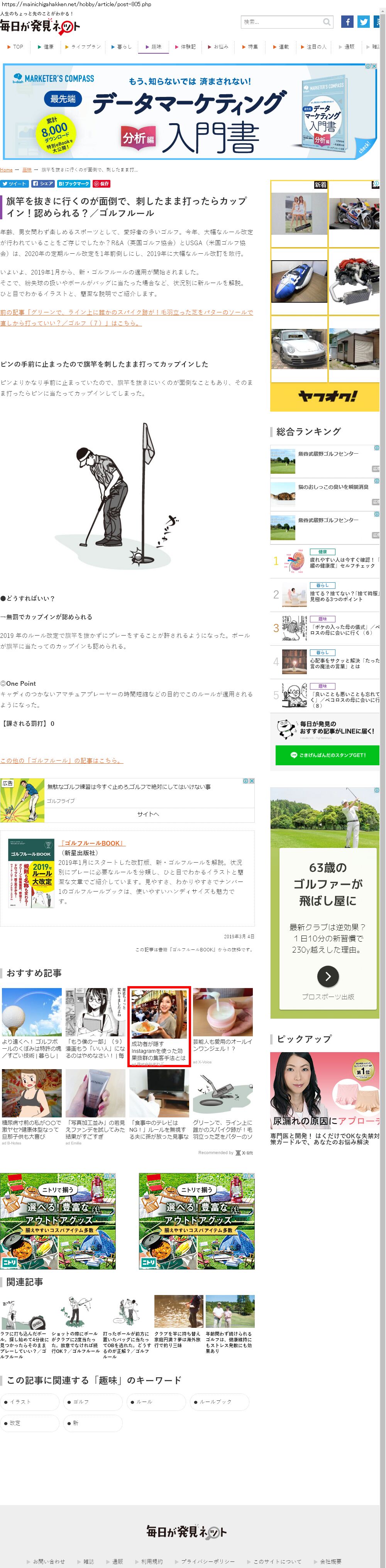Open the 暮らし navigation tab
Screen dimensions: 386x1568
(x=121, y=47)
